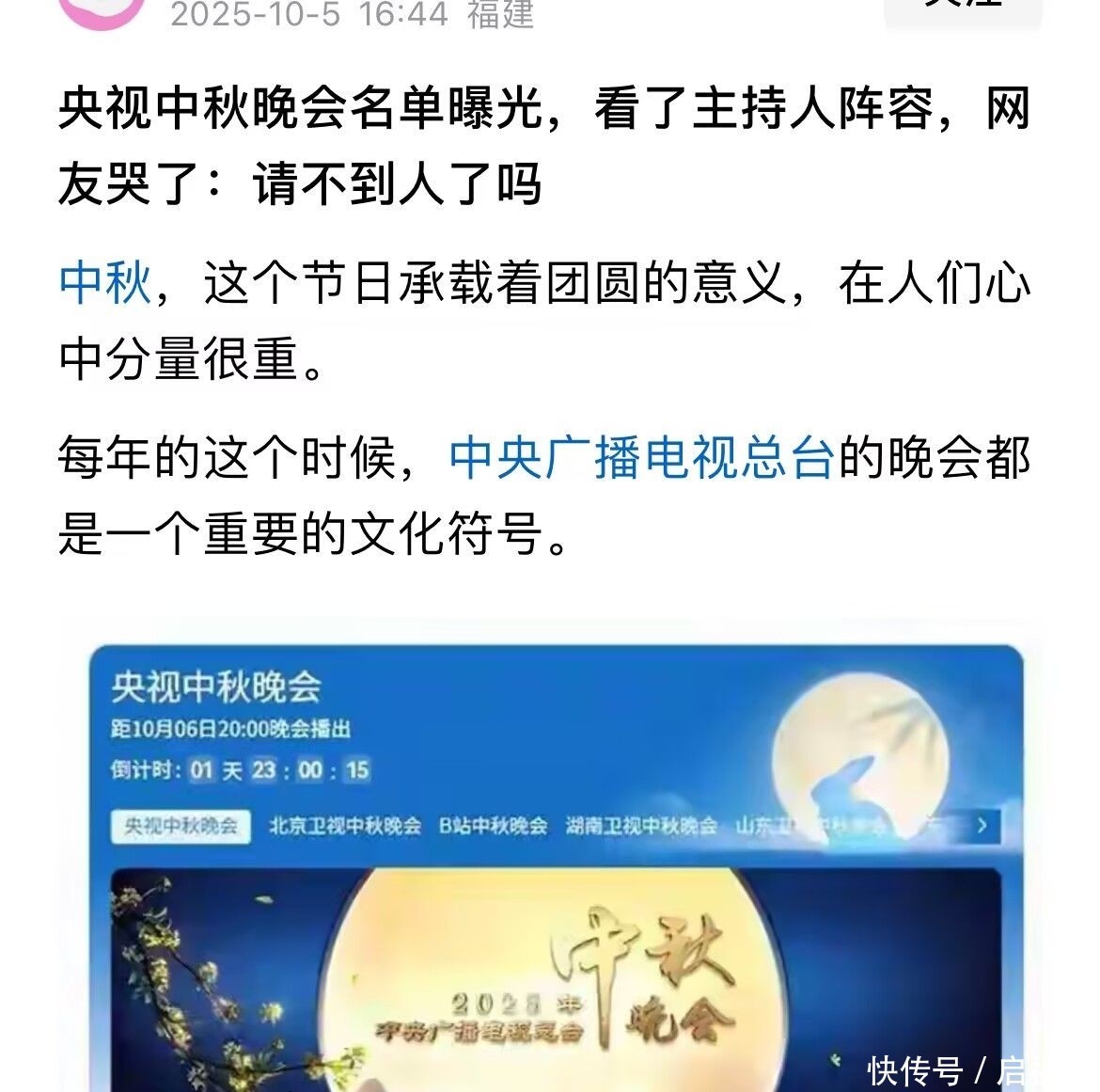Screen dimensions: 1100x1092
Task: View the 央视中秋晚会 article image
Action: tap(555, 865)
